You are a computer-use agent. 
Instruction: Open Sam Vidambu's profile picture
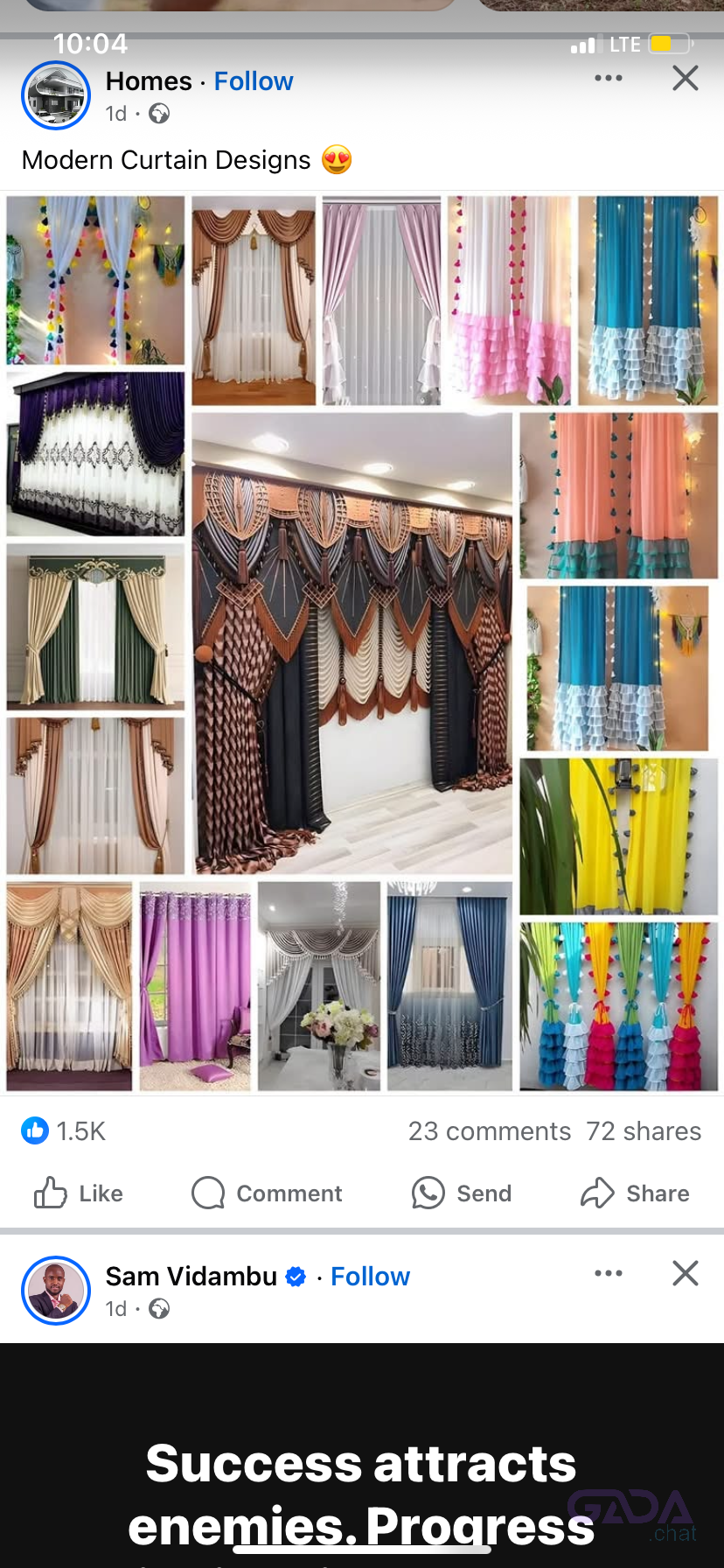(56, 1291)
